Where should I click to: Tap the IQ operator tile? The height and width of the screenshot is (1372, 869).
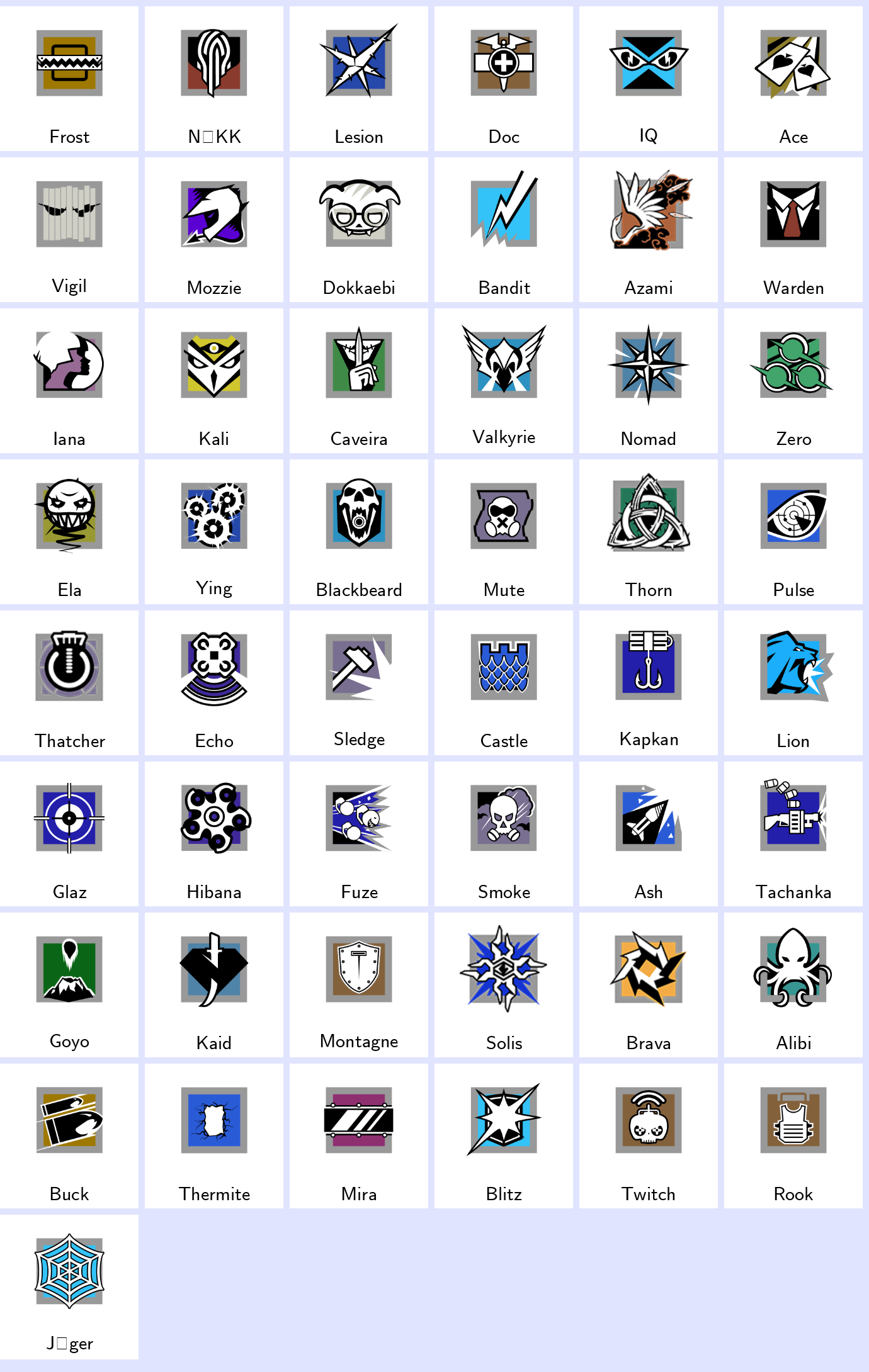(649, 79)
